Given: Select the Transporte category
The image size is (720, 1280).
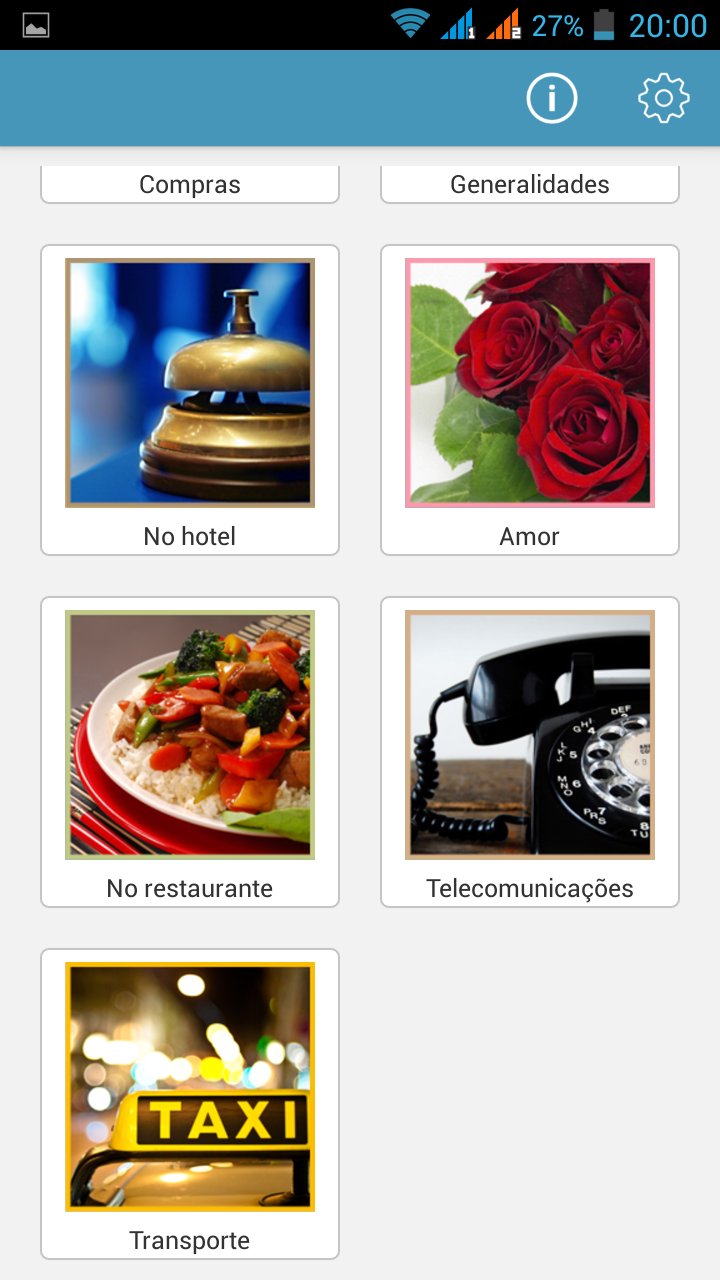Looking at the screenshot, I should 190,1104.
